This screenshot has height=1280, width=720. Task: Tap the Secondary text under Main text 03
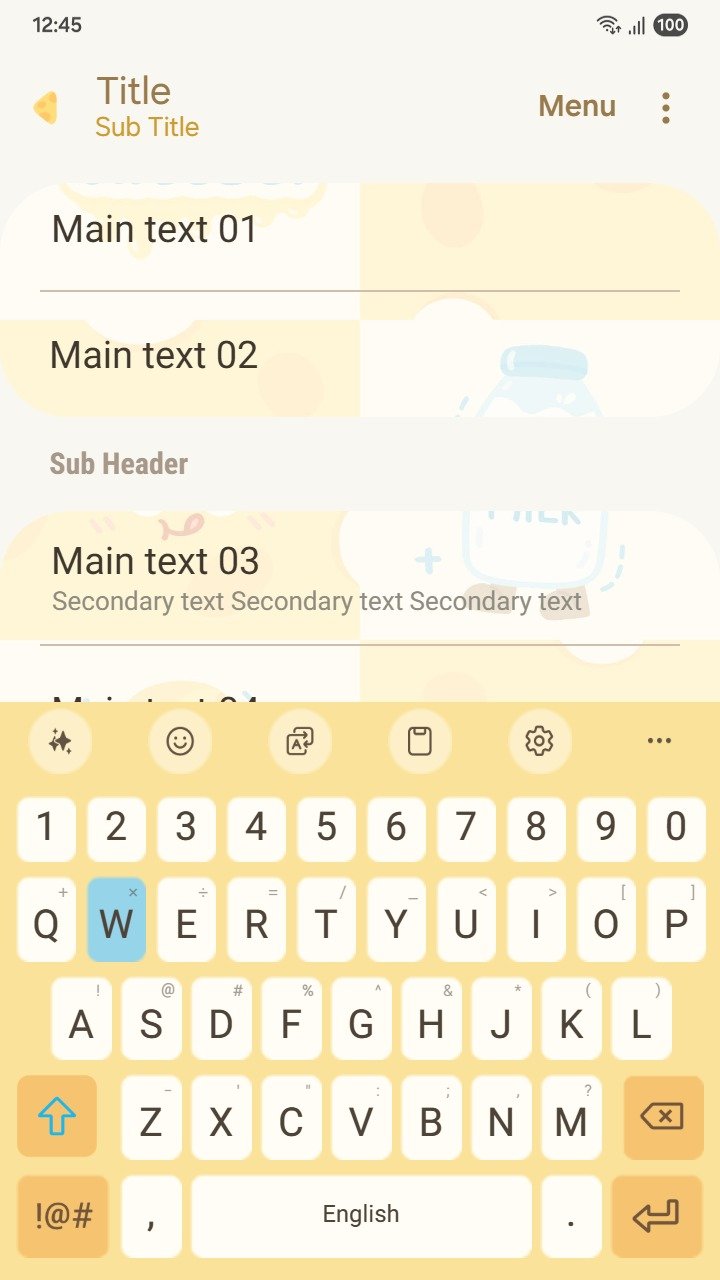pyautogui.click(x=316, y=601)
